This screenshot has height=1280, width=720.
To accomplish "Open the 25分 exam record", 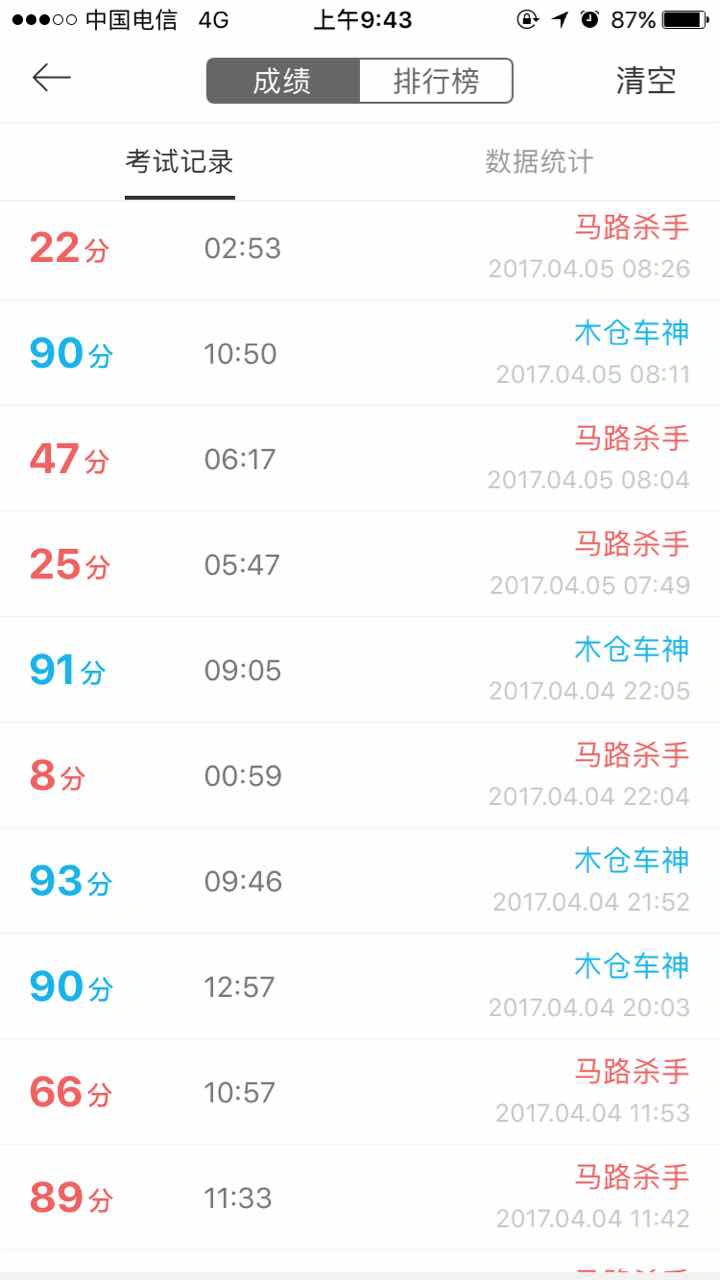I will point(360,564).
